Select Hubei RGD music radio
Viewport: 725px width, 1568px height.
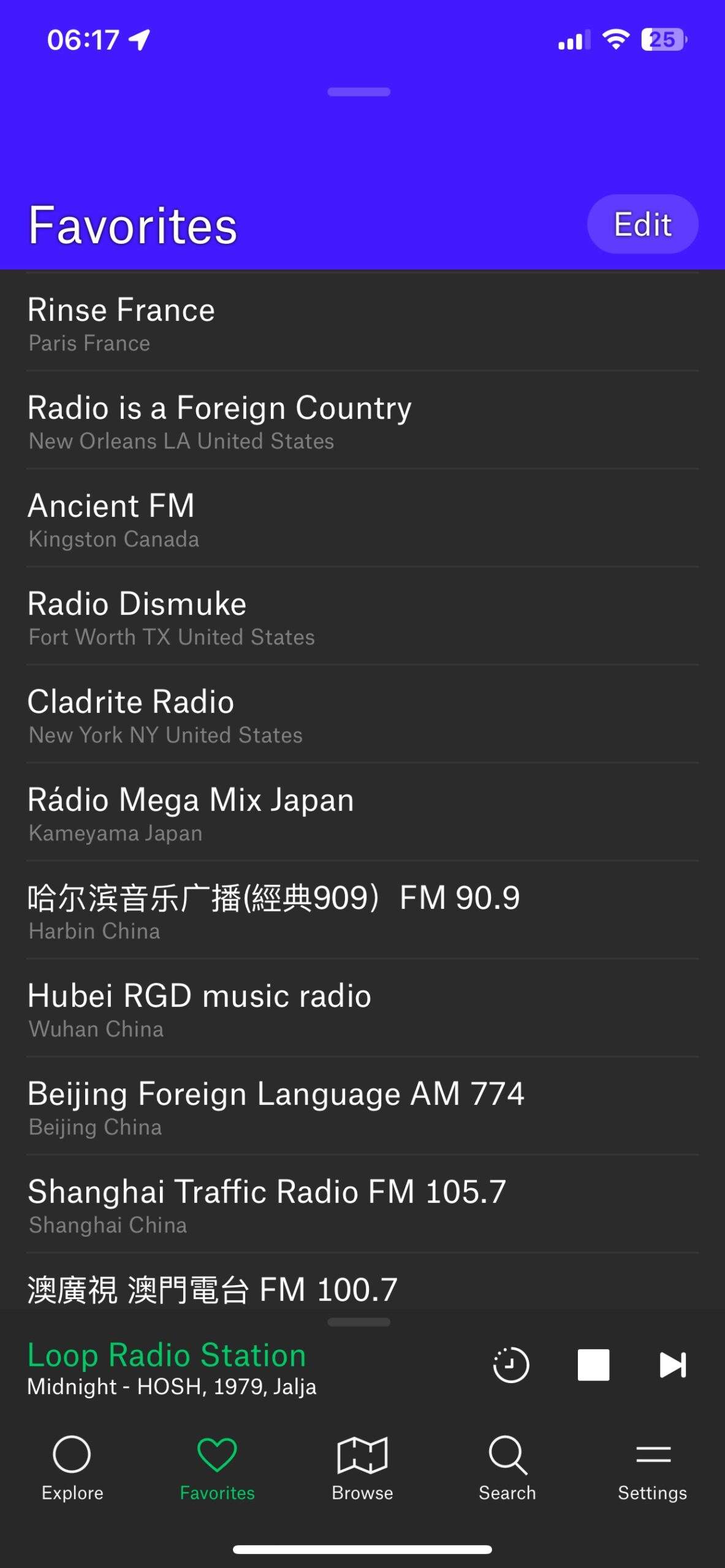point(362,1009)
